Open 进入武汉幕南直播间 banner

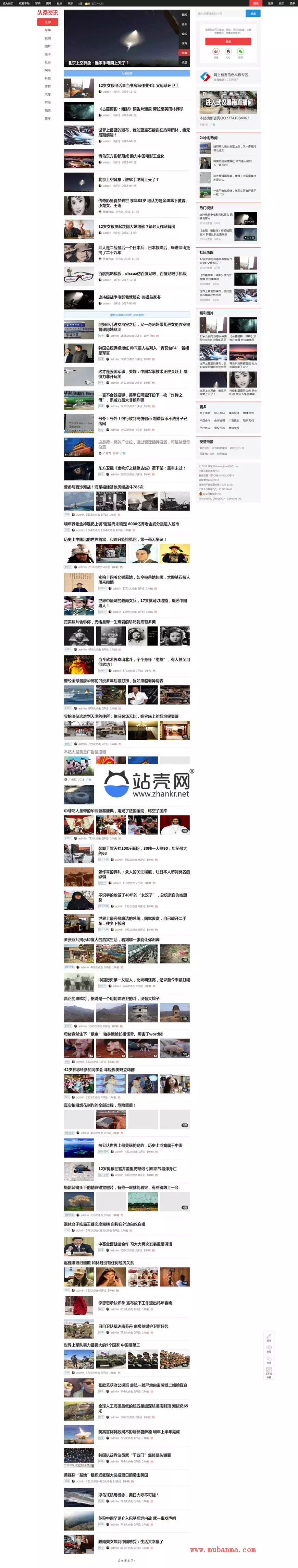228,103
